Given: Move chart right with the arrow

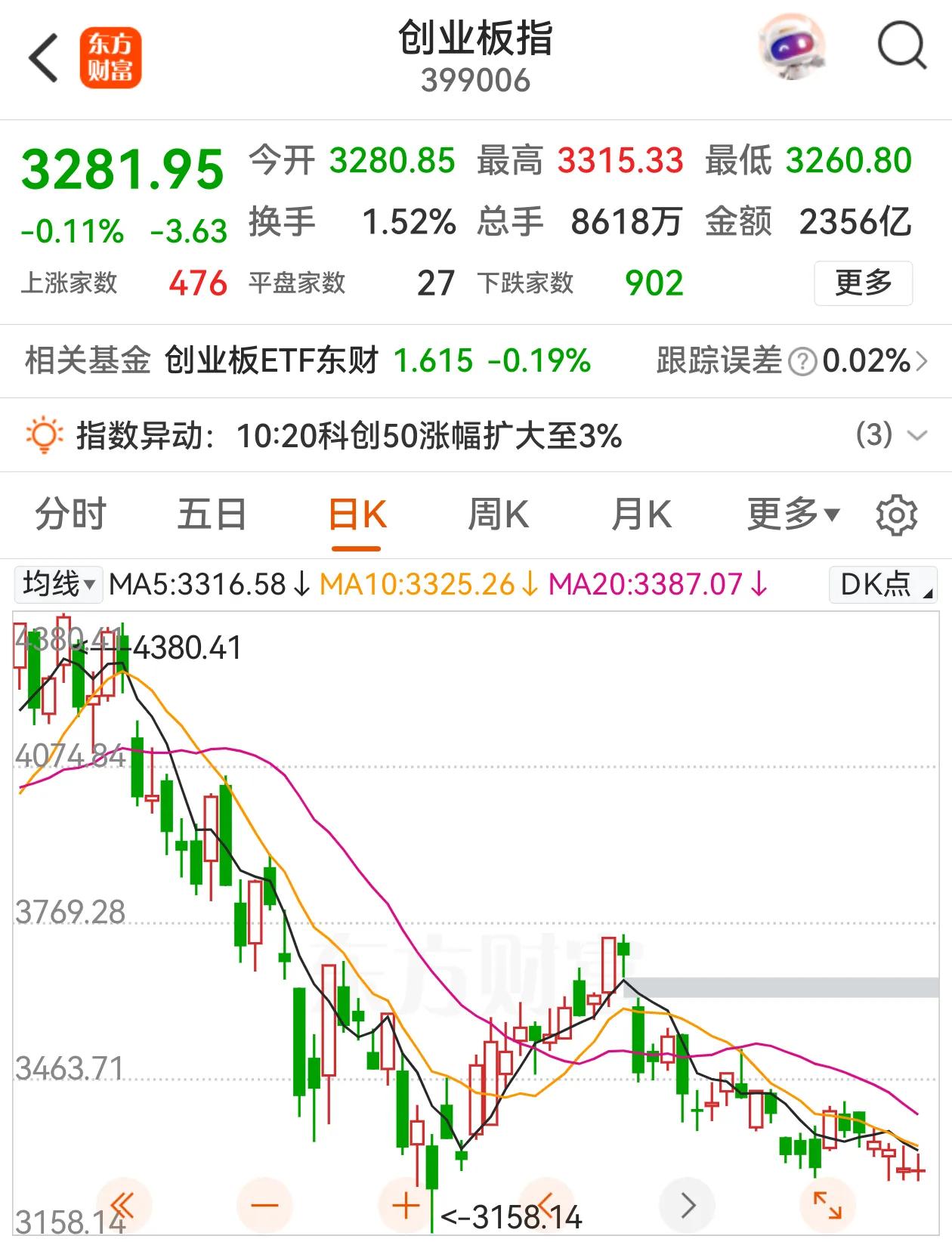Looking at the screenshot, I should point(687,1205).
